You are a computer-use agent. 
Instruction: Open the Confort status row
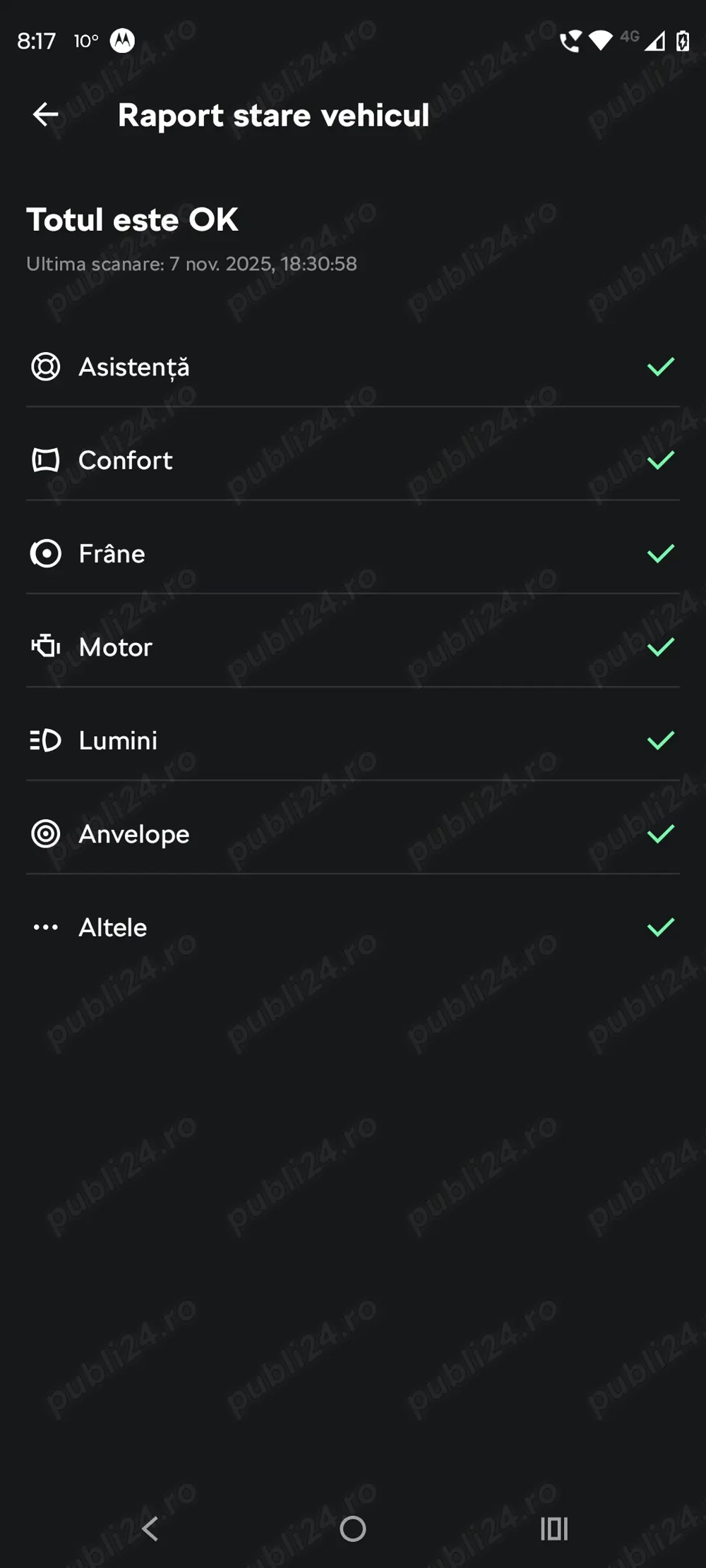[353, 460]
